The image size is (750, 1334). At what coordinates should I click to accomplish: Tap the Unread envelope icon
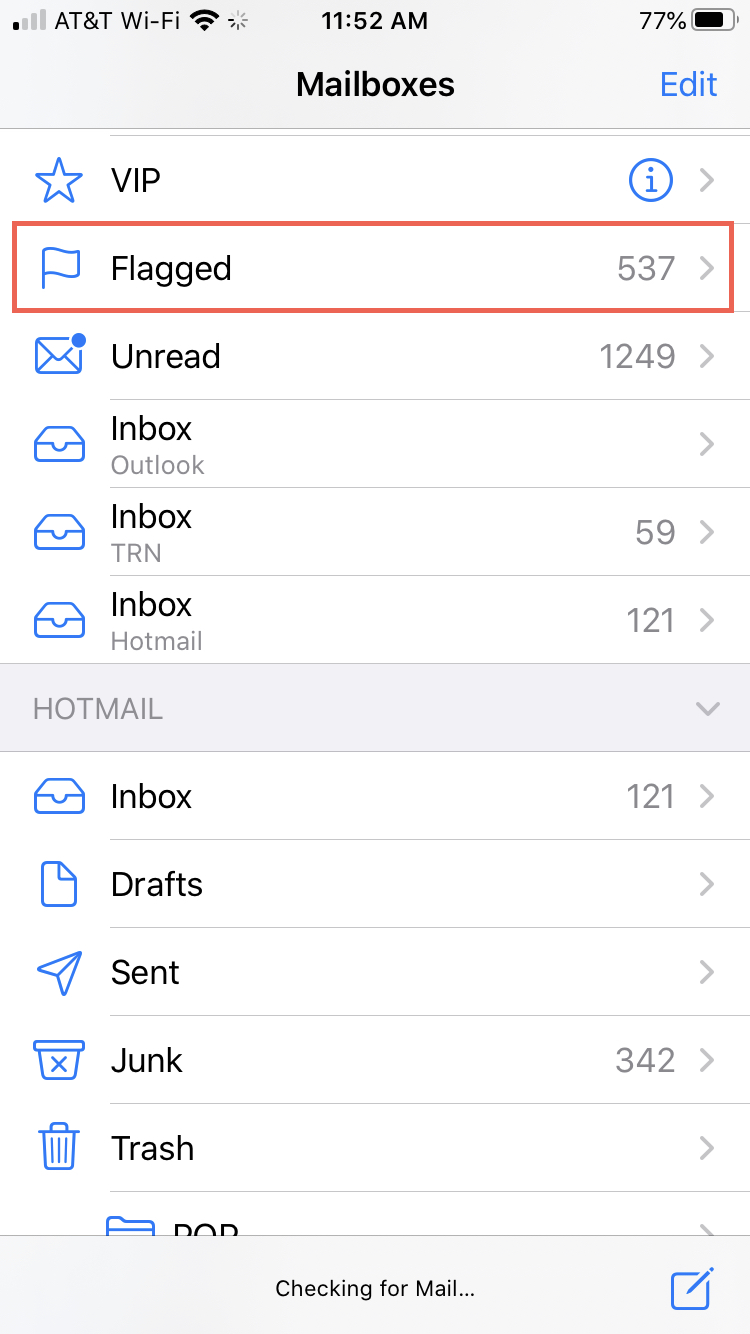[59, 355]
